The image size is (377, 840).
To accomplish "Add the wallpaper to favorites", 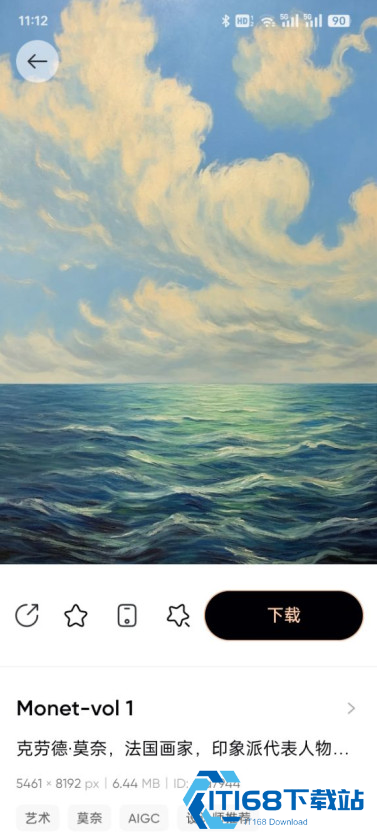I will [x=76, y=615].
